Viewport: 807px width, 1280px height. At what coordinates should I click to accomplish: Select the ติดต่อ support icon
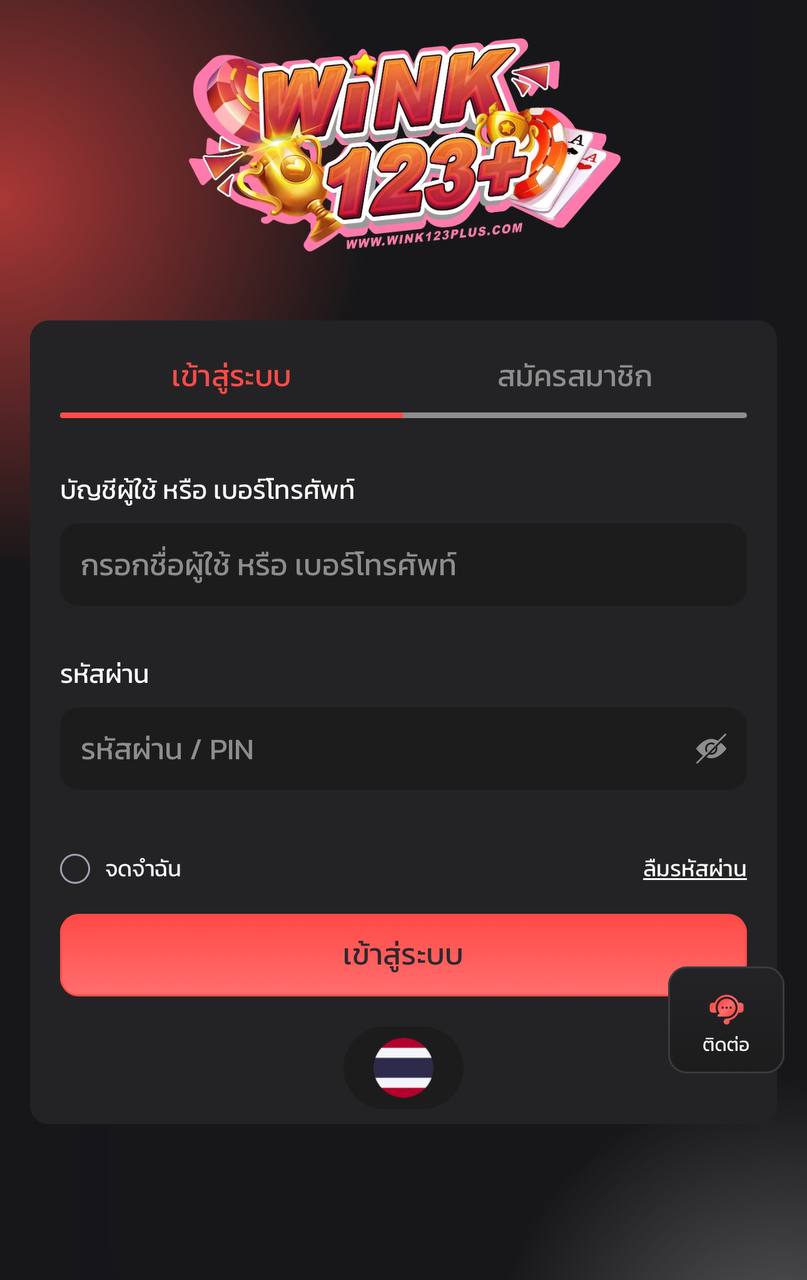(725, 1020)
